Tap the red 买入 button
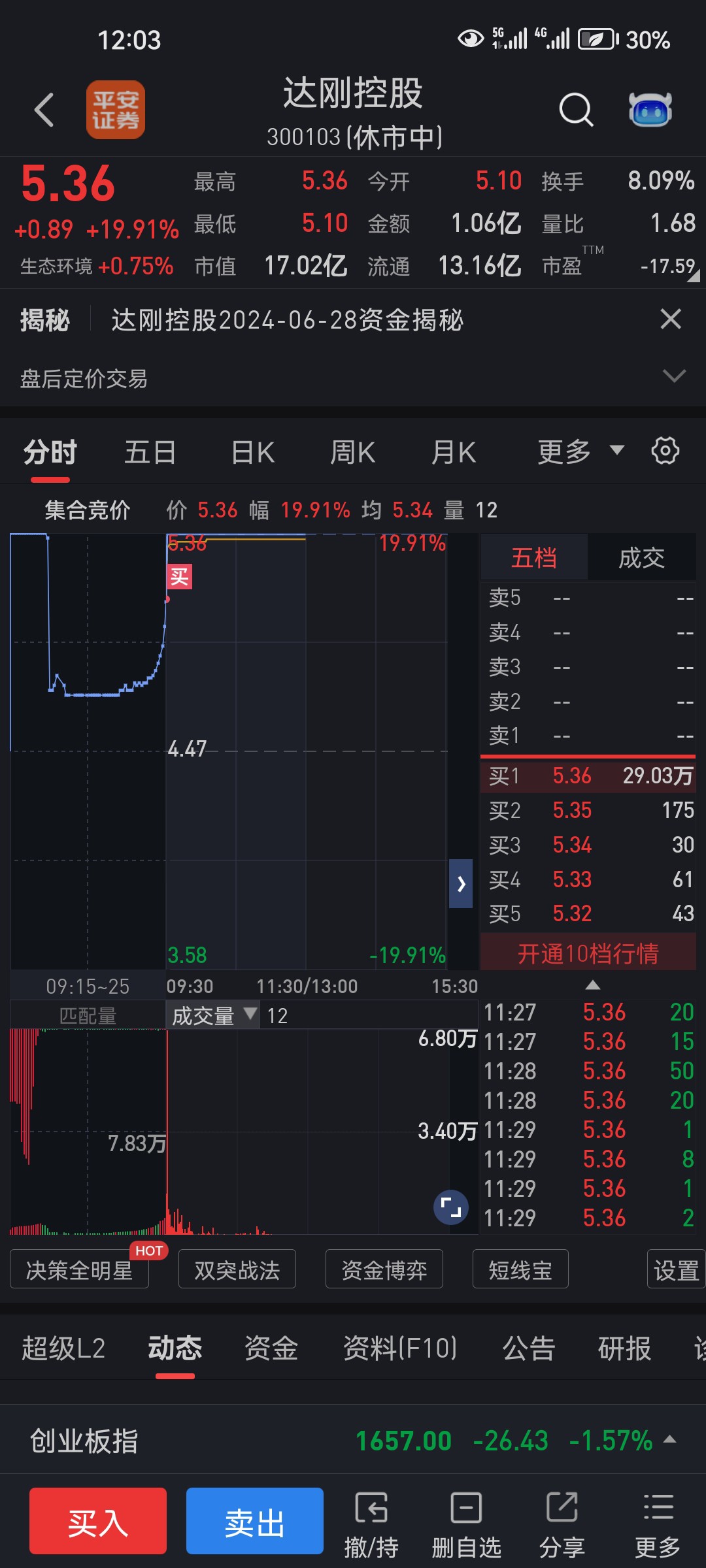Screen dimensions: 706x1568 pyautogui.click(x=98, y=1521)
